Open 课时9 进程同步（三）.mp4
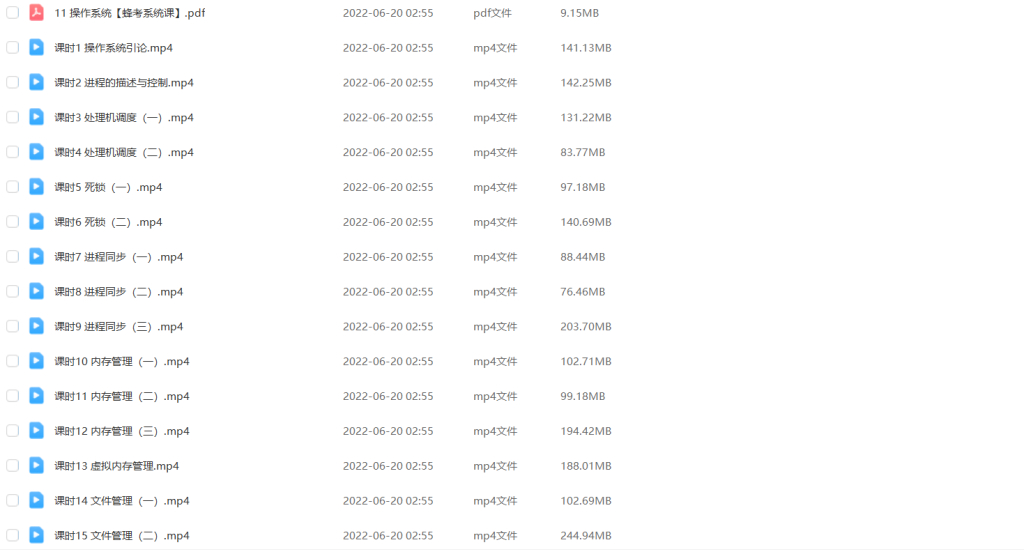 (x=118, y=327)
